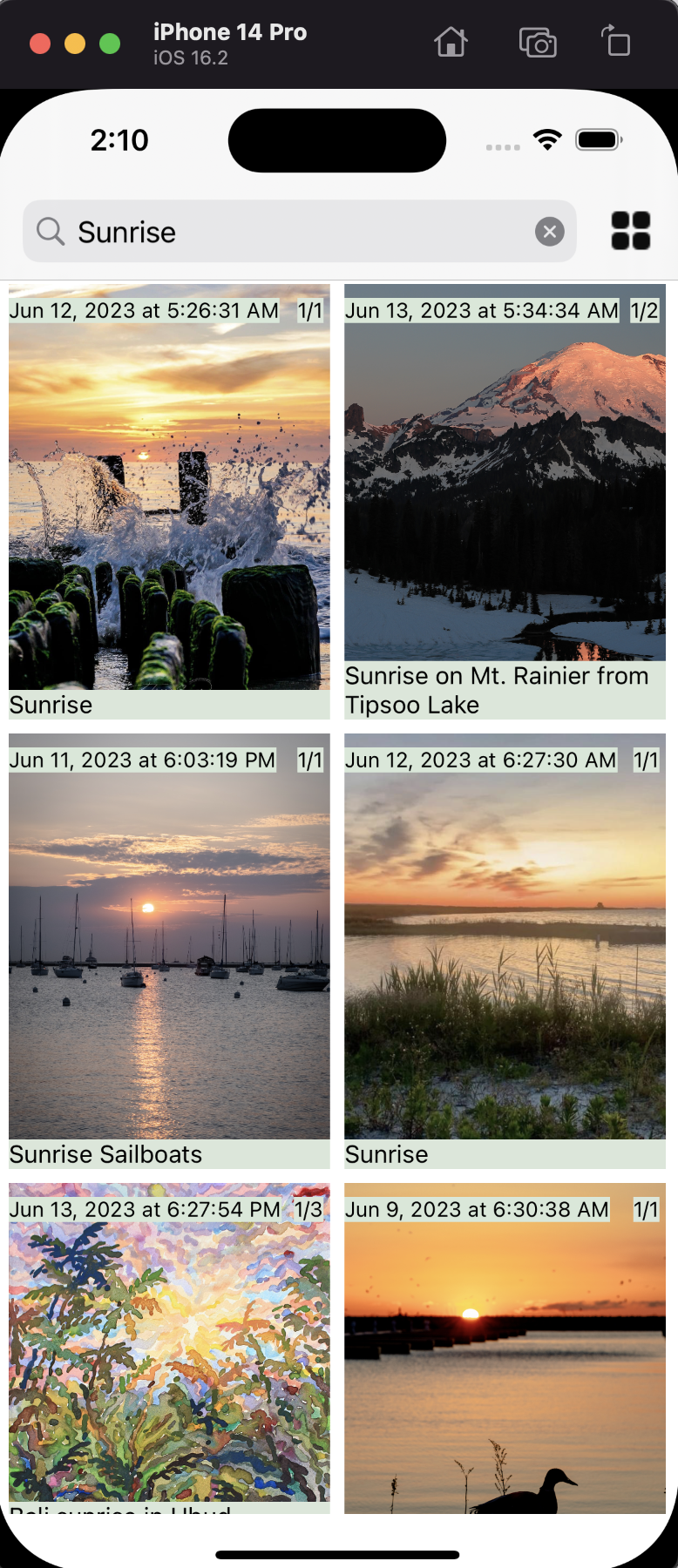Select the Sunrise search input field
The width and height of the screenshot is (678, 1568).
261,231
